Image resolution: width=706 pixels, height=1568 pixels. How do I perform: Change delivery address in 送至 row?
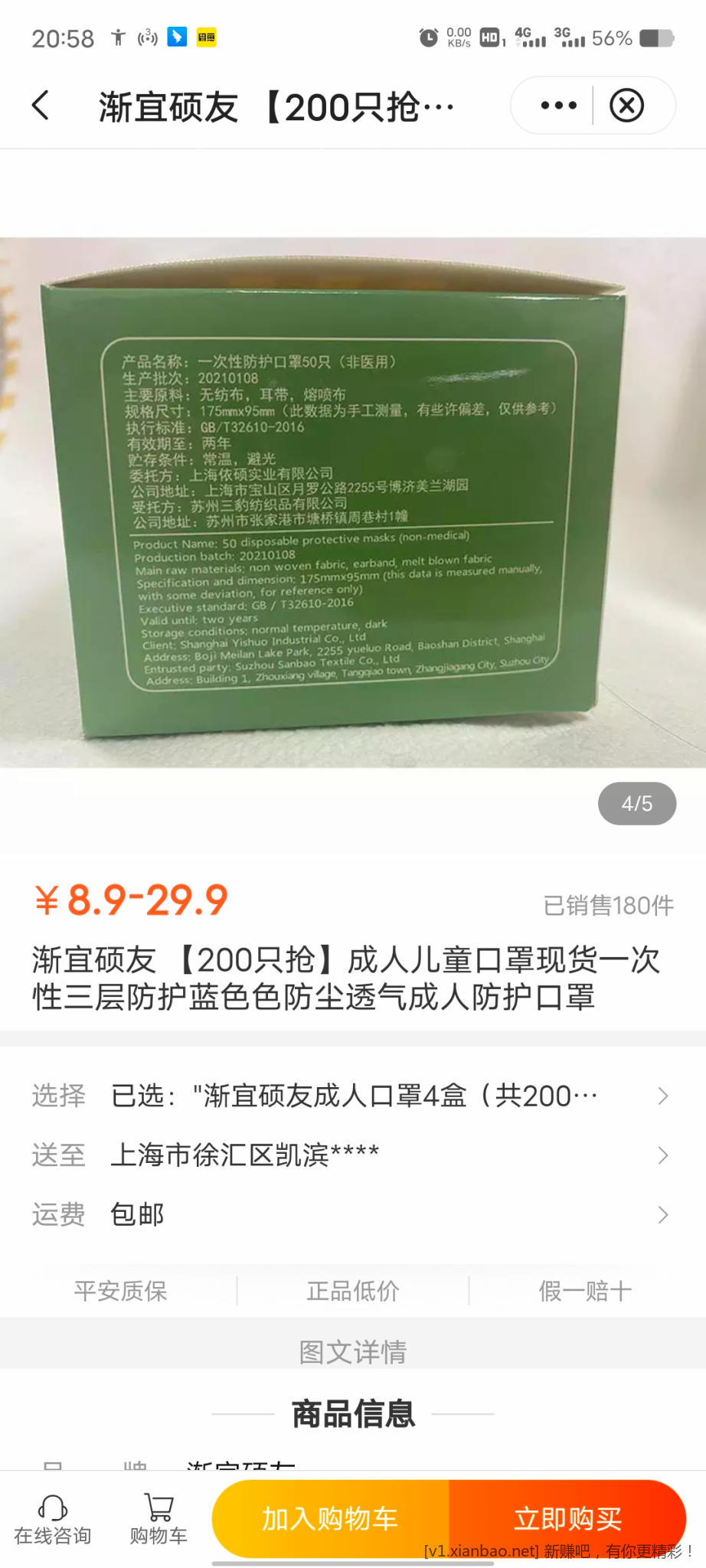pos(352,1155)
